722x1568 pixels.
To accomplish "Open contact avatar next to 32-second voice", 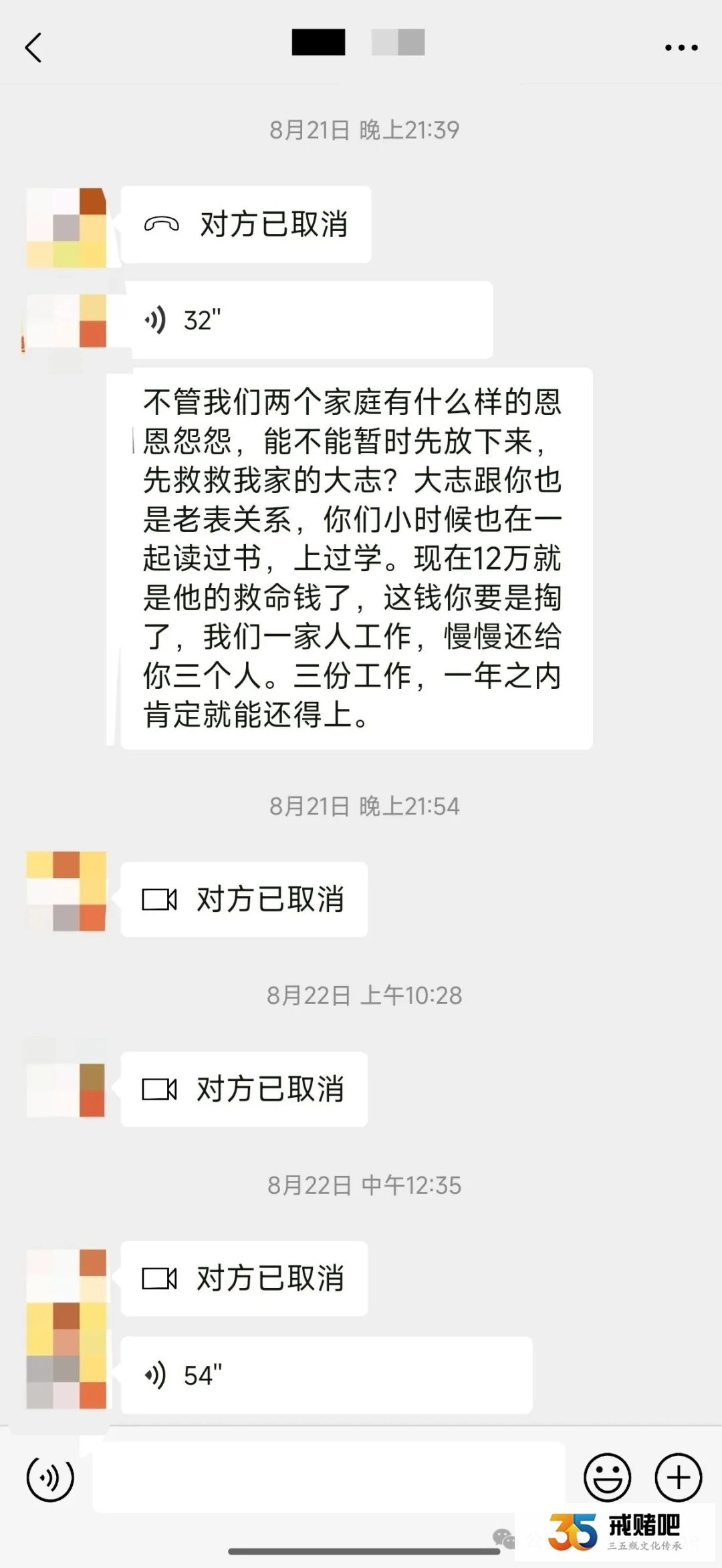I will [67, 321].
